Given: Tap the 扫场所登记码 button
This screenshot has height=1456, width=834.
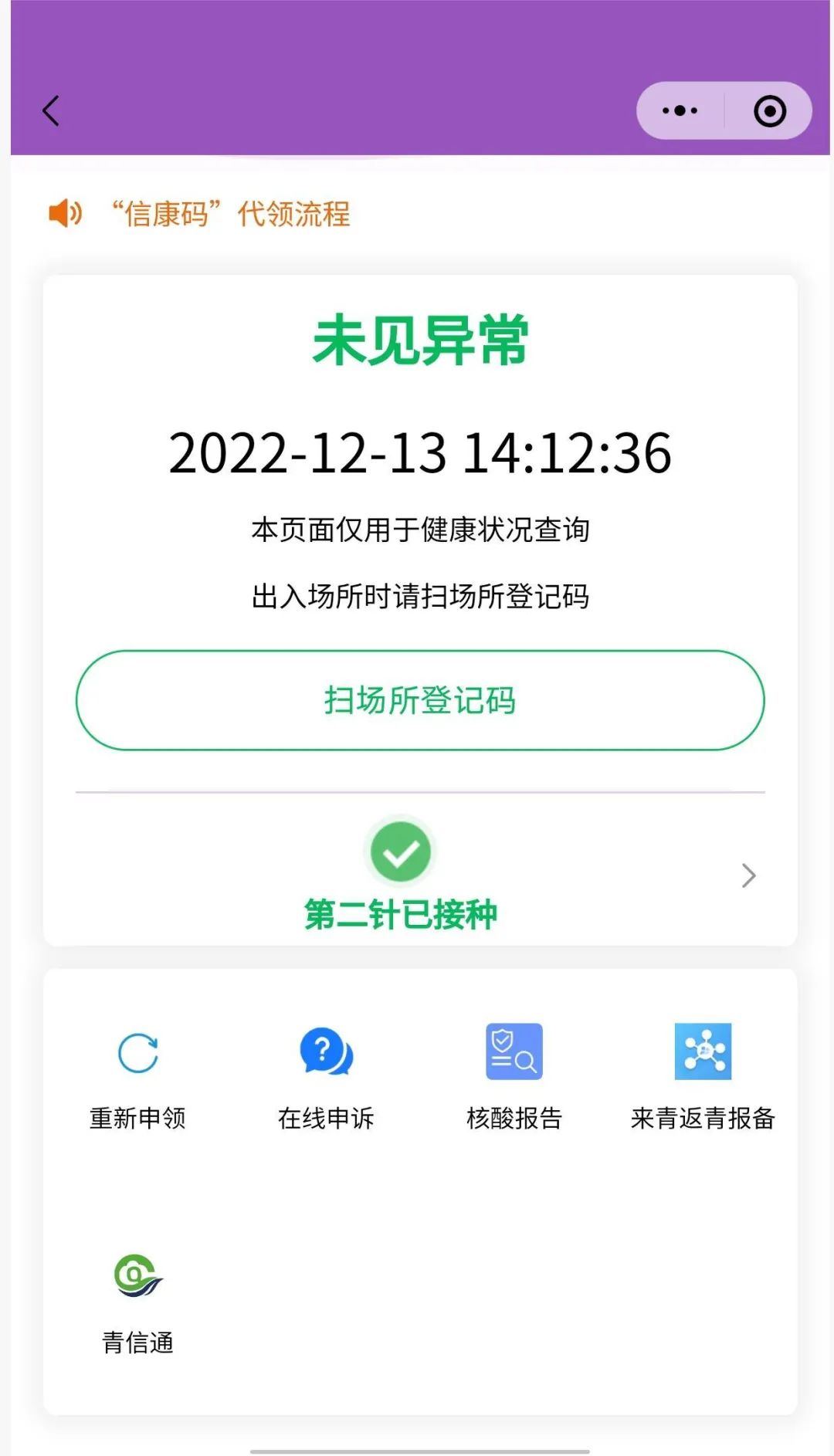Looking at the screenshot, I should pyautogui.click(x=420, y=700).
